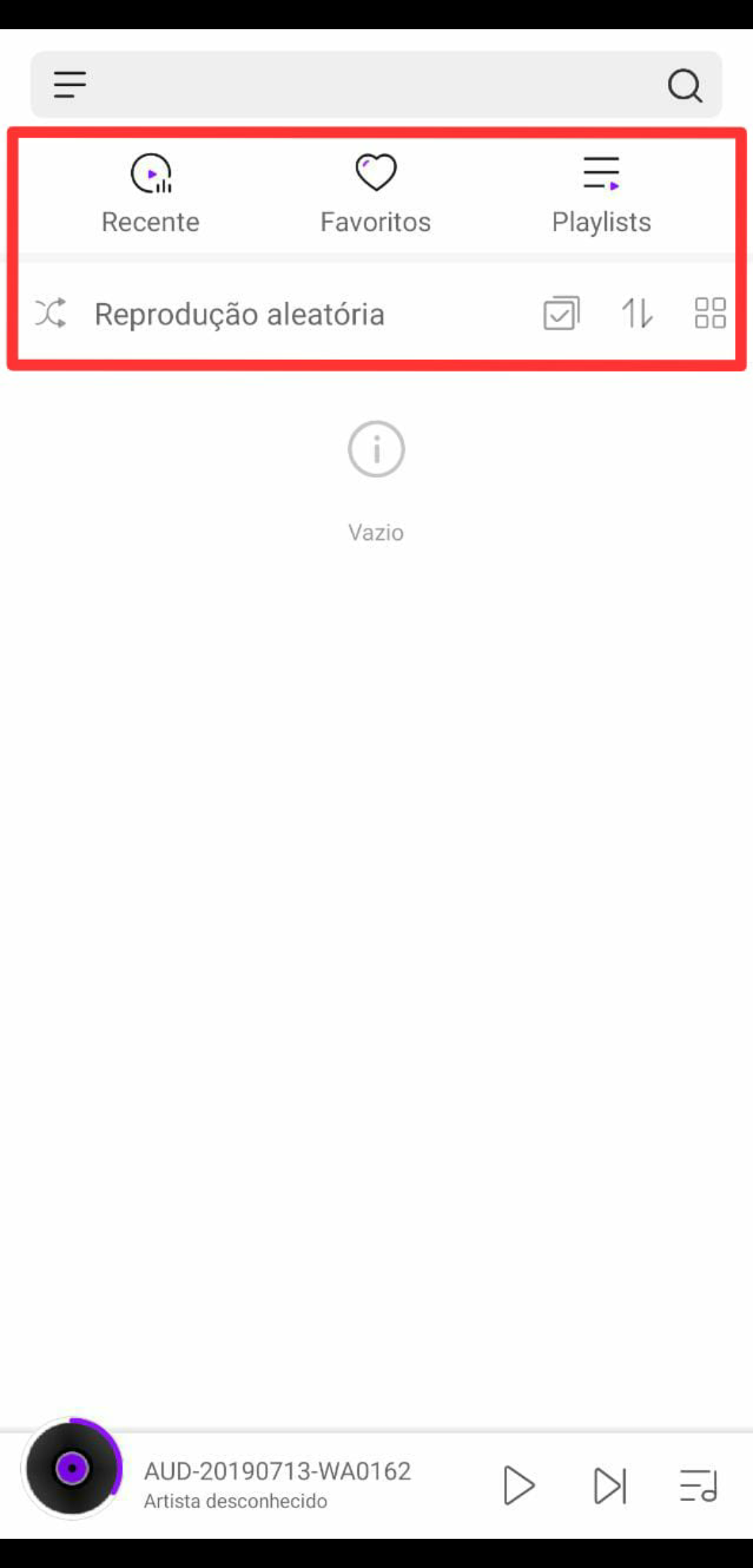Skip to the next track

[x=610, y=1485]
